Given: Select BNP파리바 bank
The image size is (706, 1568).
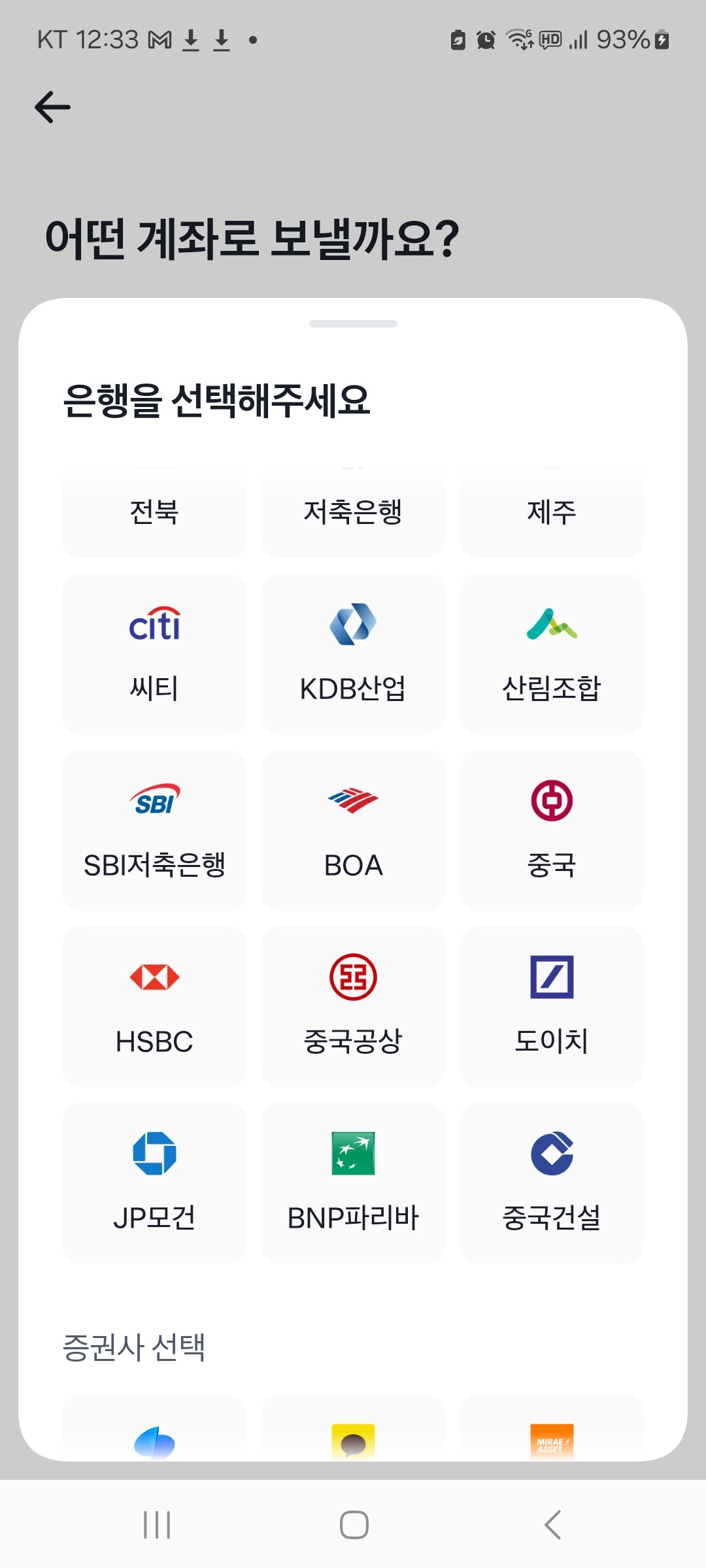Looking at the screenshot, I should coord(353,1183).
